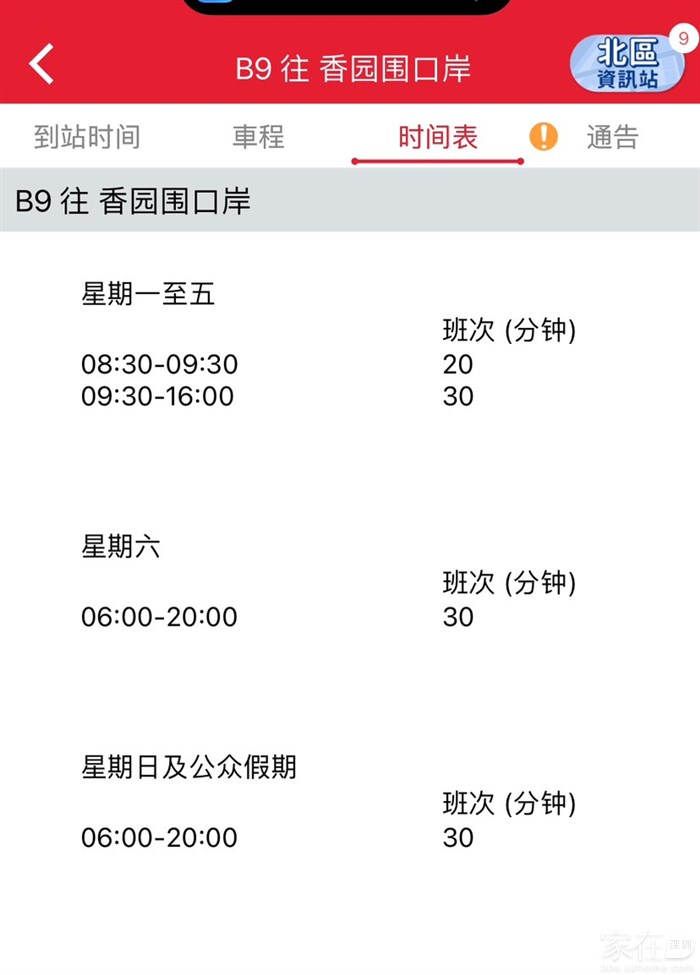This screenshot has width=700, height=975.
Task: Open the 通告 tab
Action: coord(612,137)
